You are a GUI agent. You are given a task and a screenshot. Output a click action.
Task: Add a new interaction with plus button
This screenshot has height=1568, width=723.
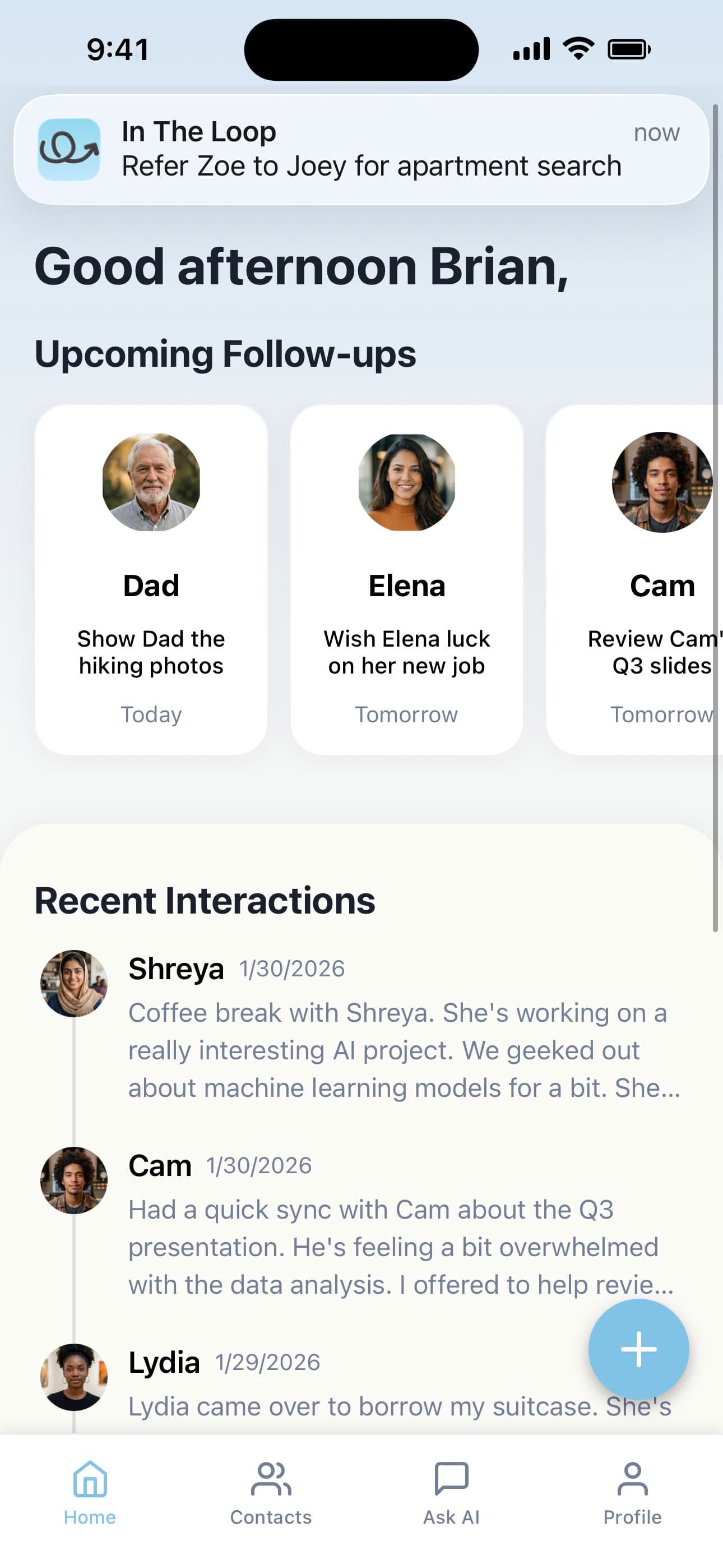(638, 1349)
